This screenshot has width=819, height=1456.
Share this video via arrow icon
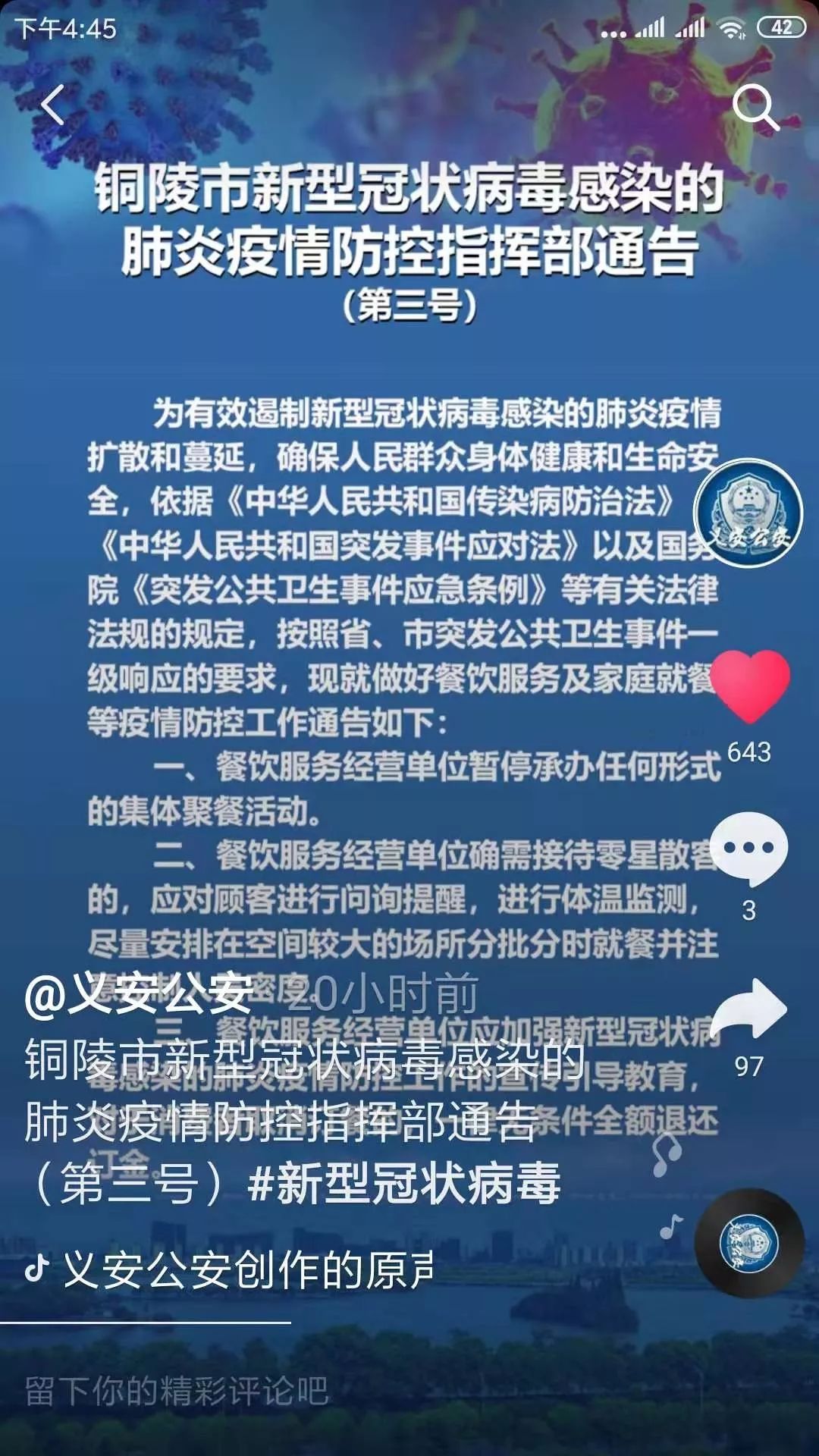[749, 1009]
